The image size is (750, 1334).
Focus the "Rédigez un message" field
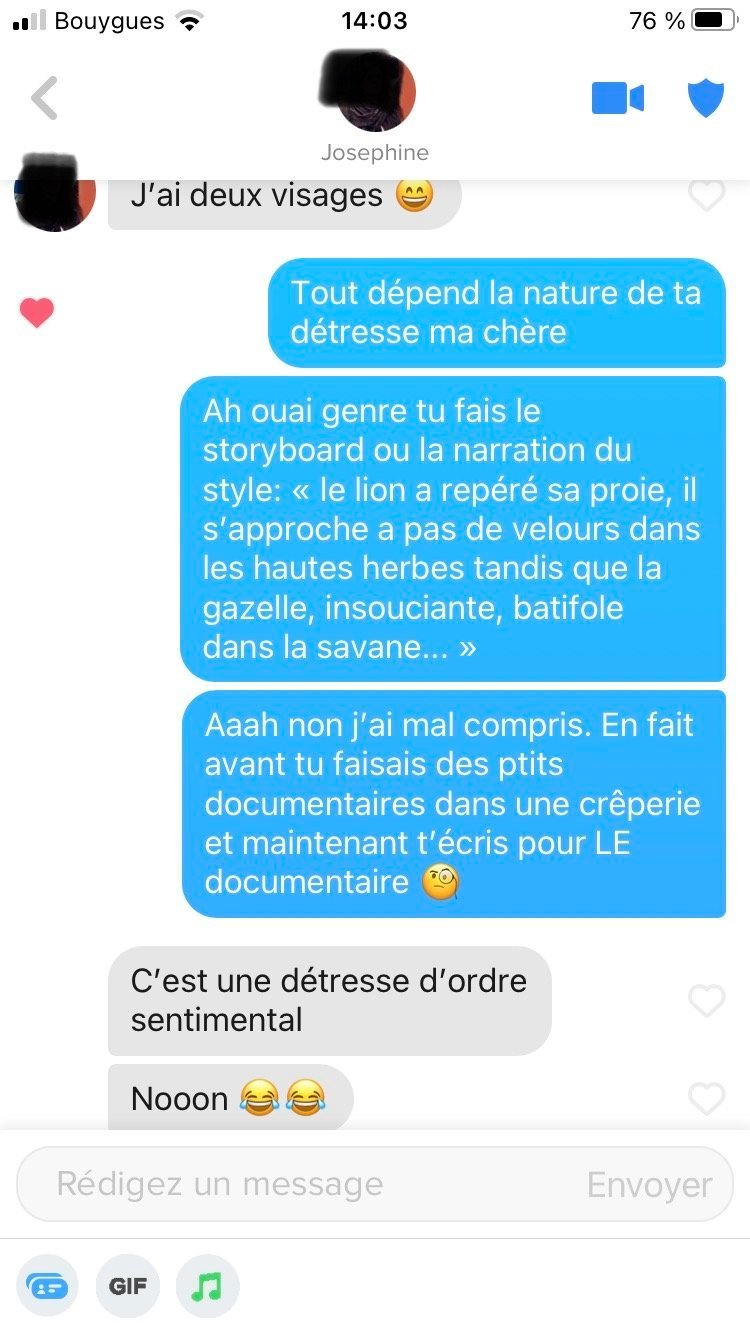point(300,1185)
